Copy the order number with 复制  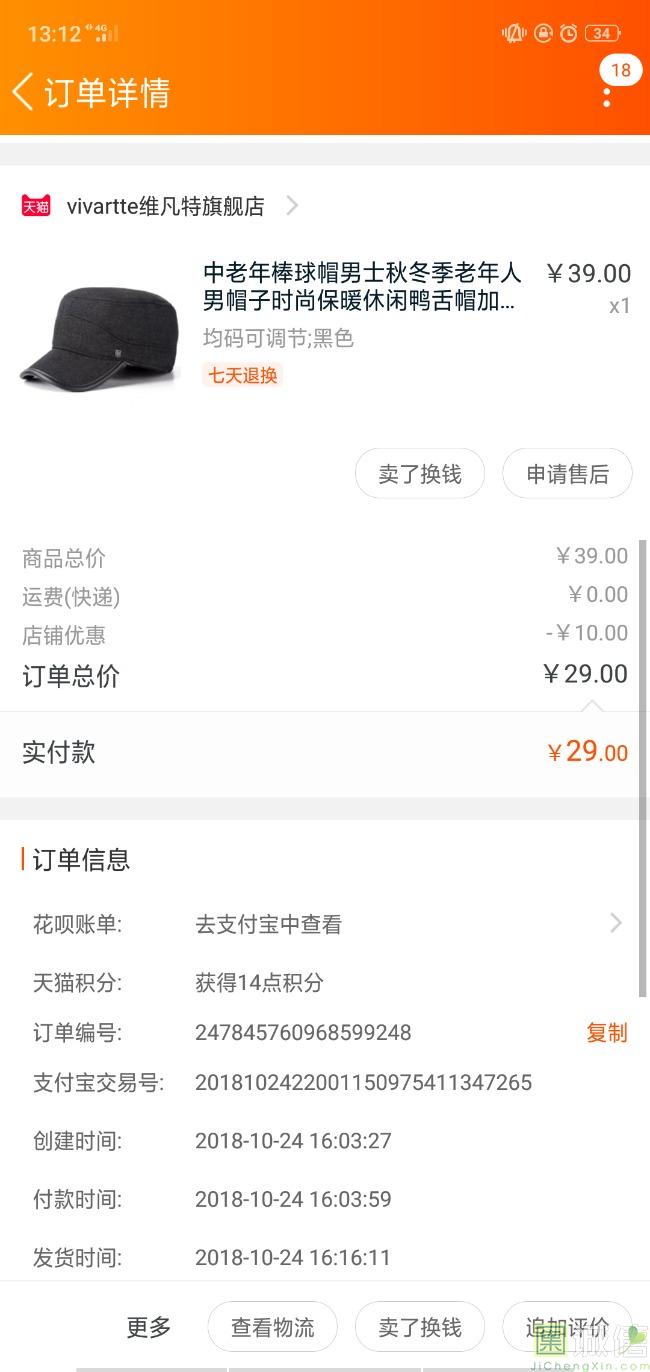point(606,1033)
